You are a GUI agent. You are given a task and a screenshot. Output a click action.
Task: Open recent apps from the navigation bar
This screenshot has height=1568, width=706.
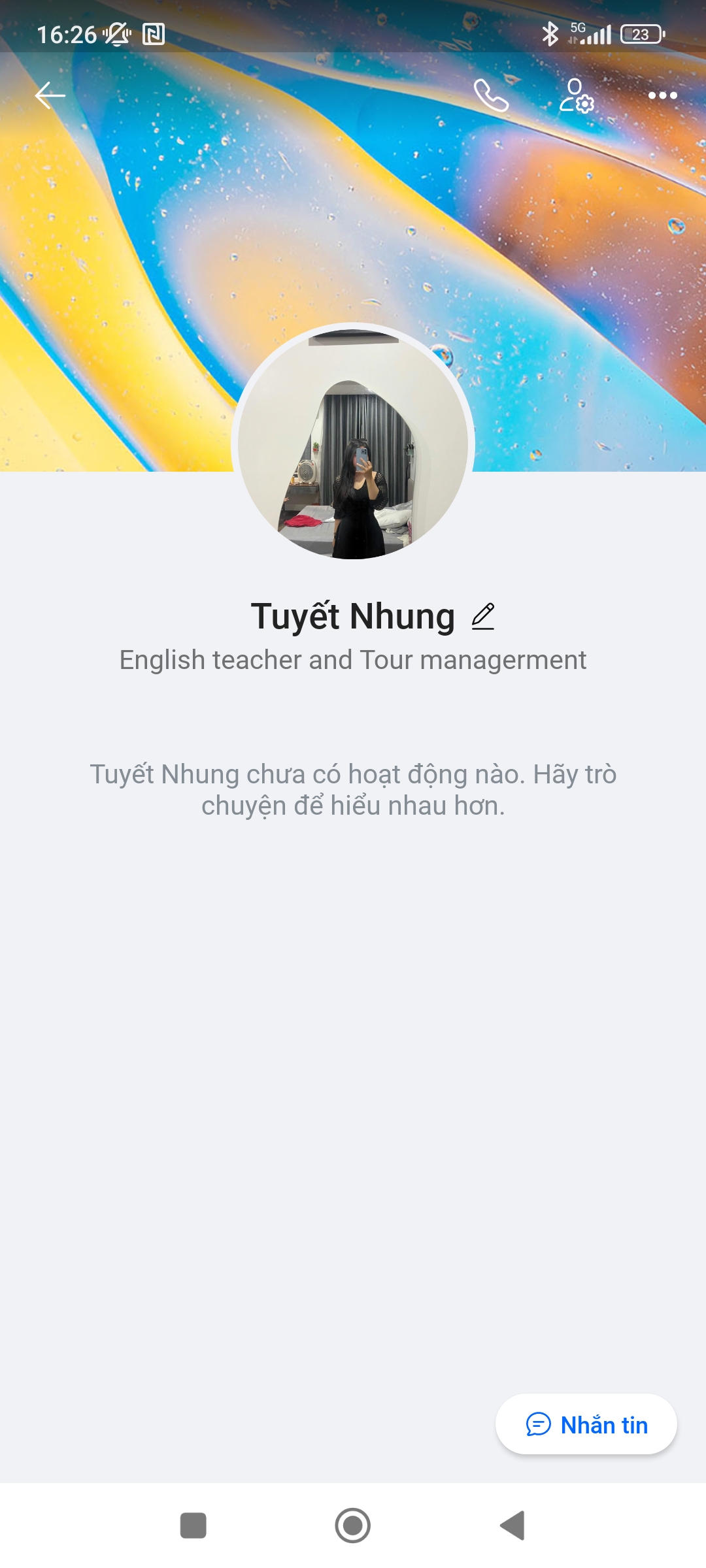(193, 1526)
